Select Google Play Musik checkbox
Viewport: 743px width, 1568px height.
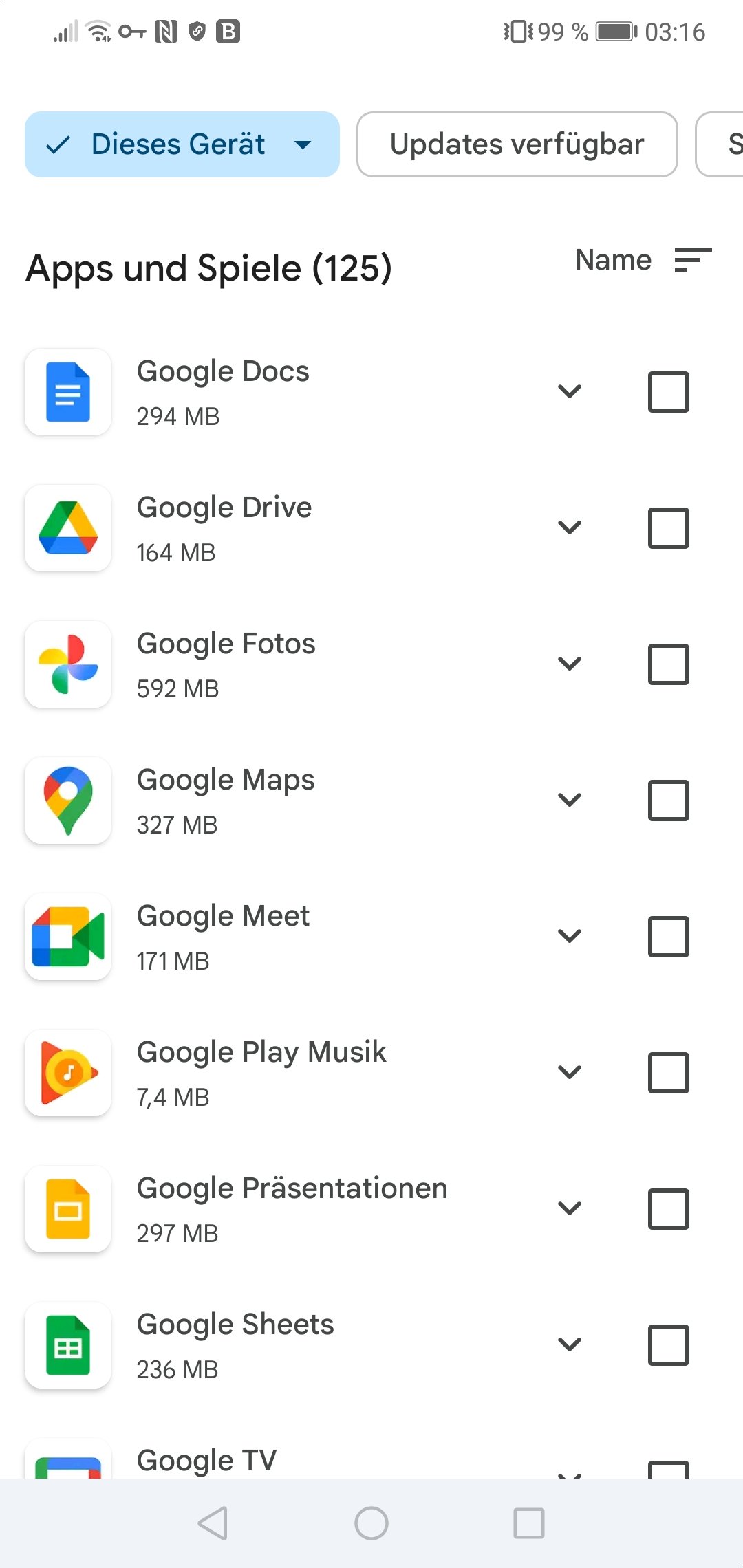[x=668, y=1073]
